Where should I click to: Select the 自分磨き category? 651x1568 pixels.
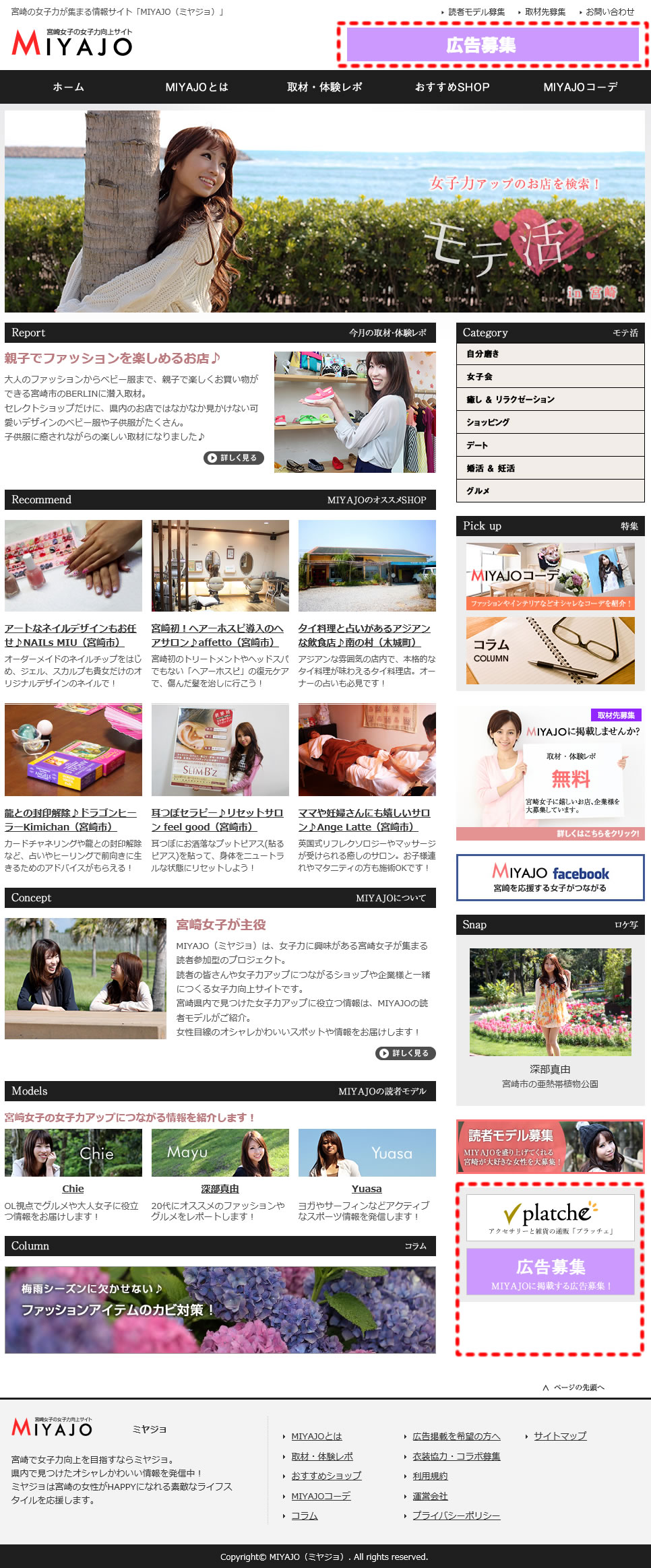[550, 354]
